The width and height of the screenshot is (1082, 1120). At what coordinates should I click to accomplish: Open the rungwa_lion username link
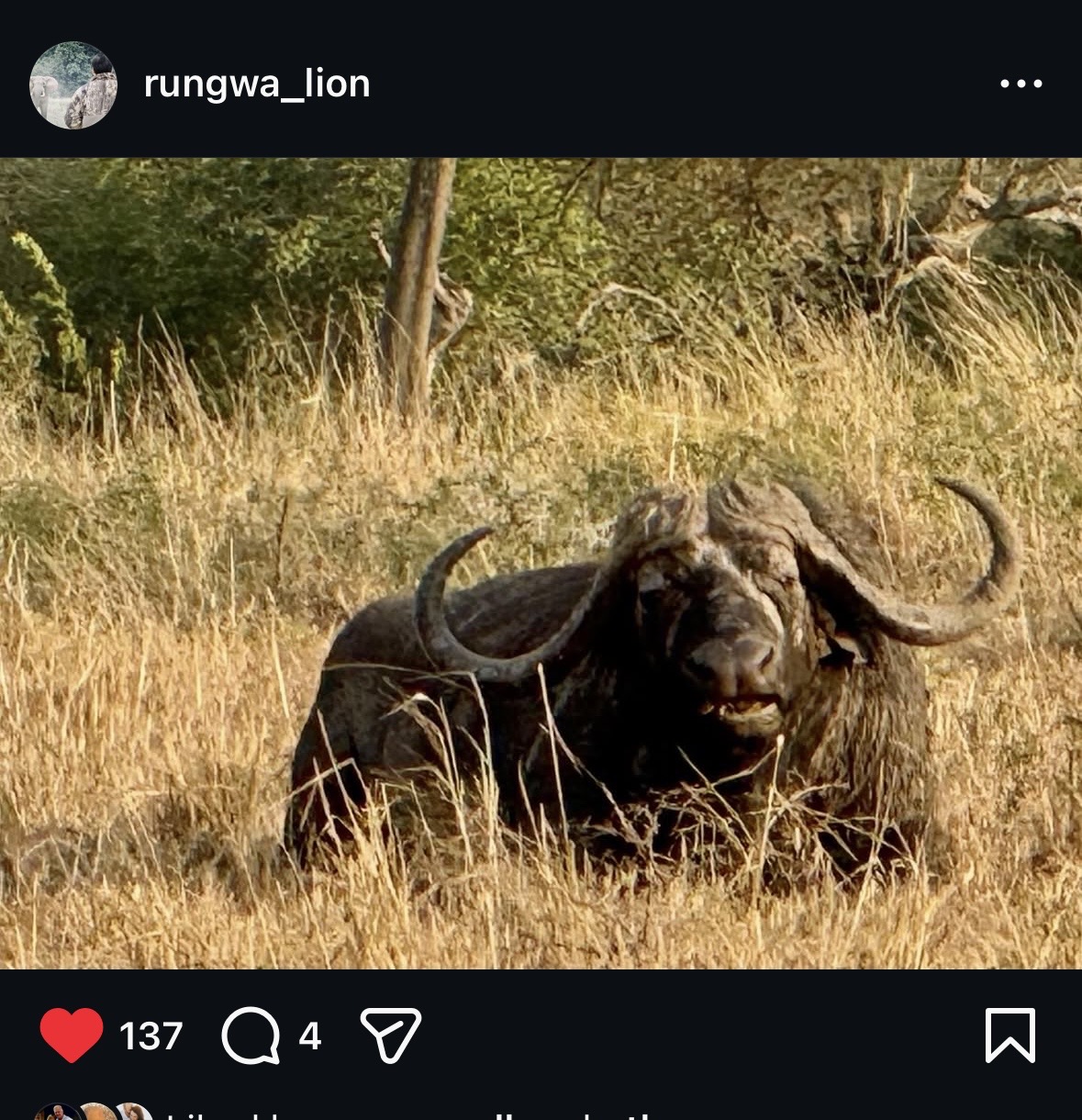(257, 84)
